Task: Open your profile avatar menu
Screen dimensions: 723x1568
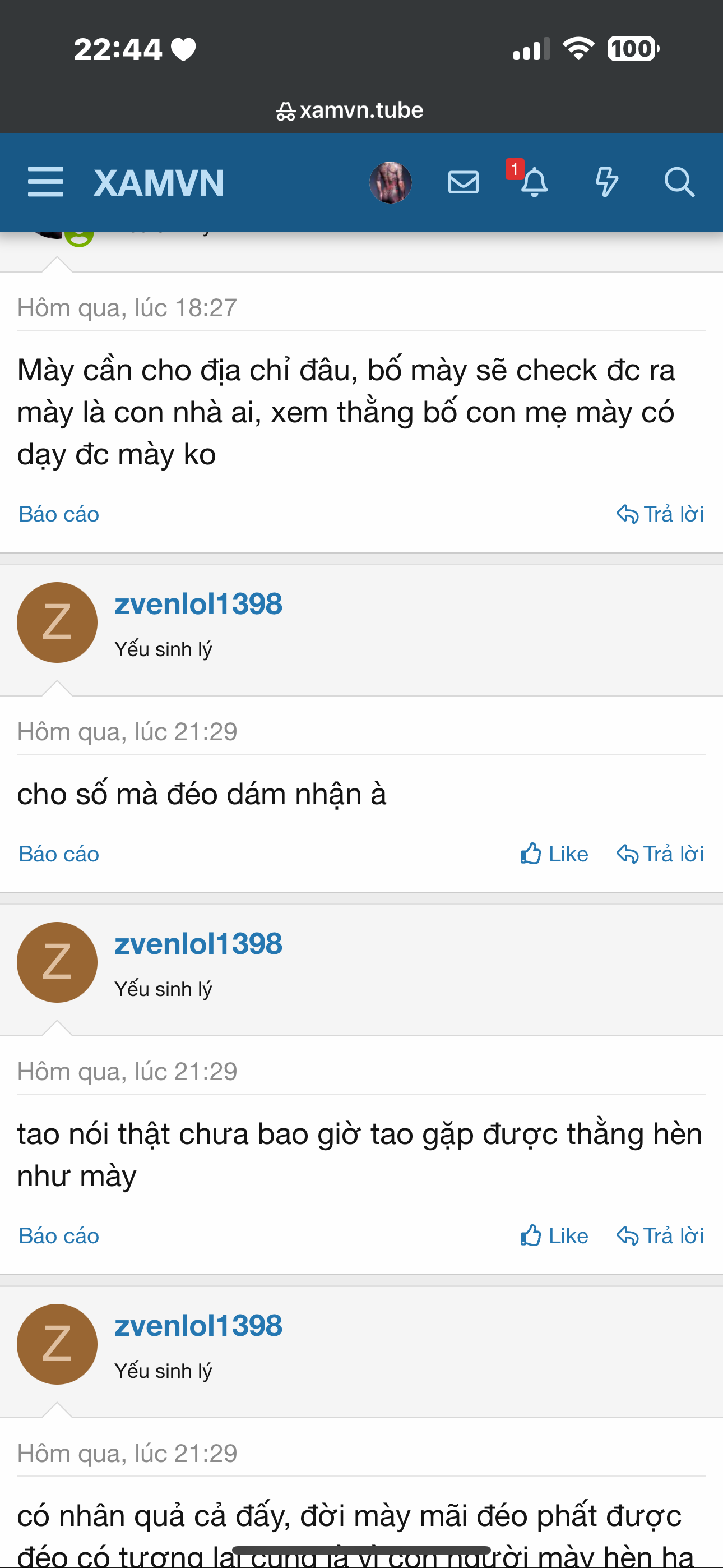Action: tap(391, 182)
